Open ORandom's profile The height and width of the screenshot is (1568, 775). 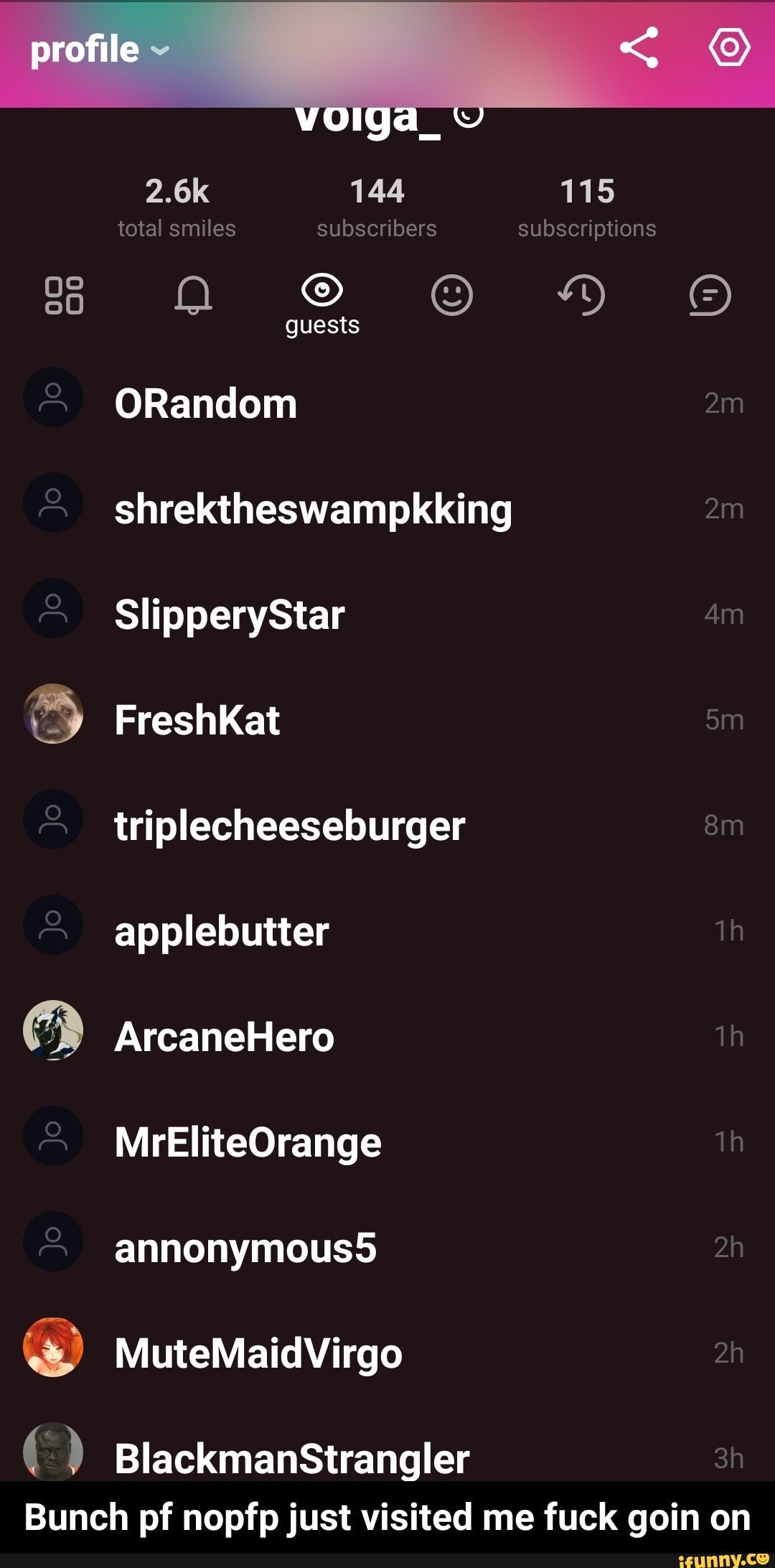click(x=205, y=403)
